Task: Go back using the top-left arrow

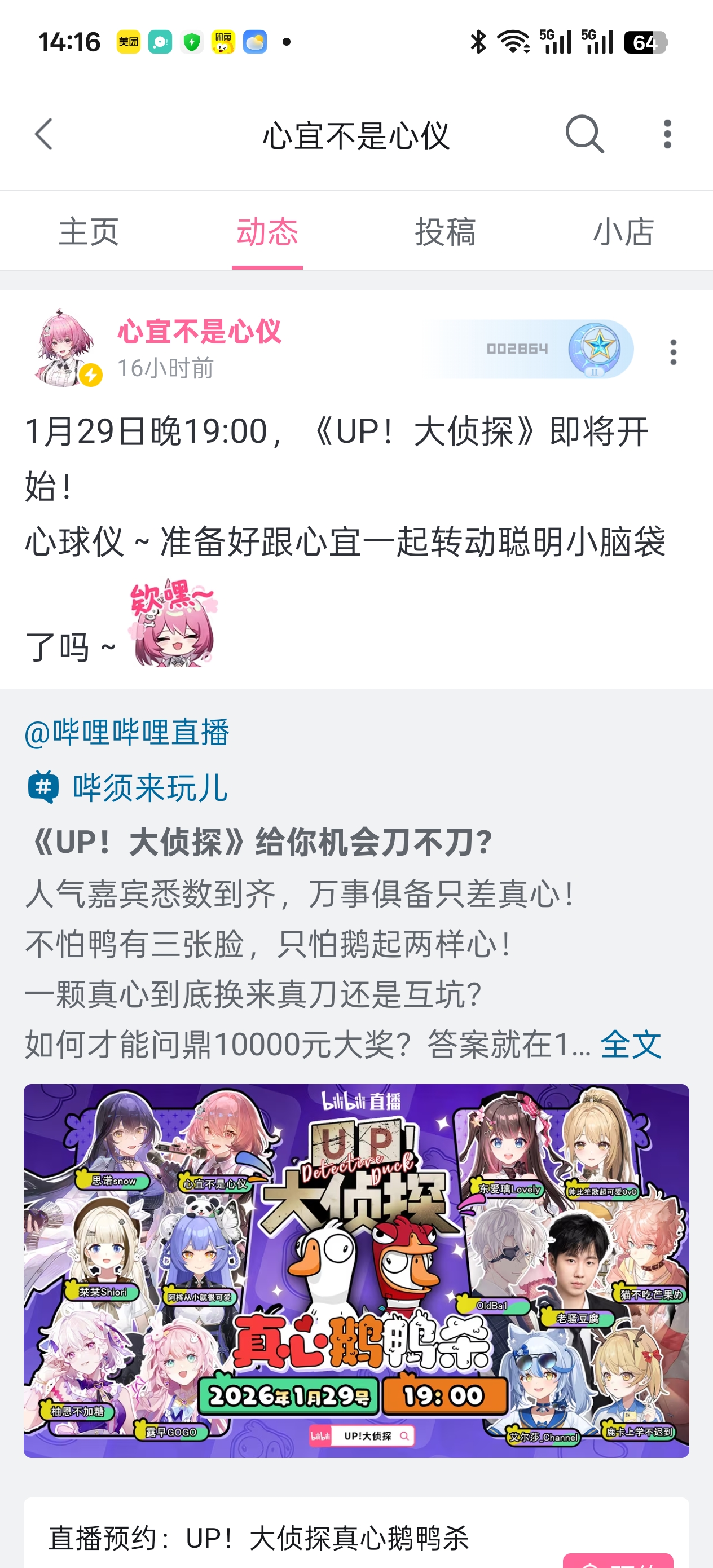Action: pos(44,134)
